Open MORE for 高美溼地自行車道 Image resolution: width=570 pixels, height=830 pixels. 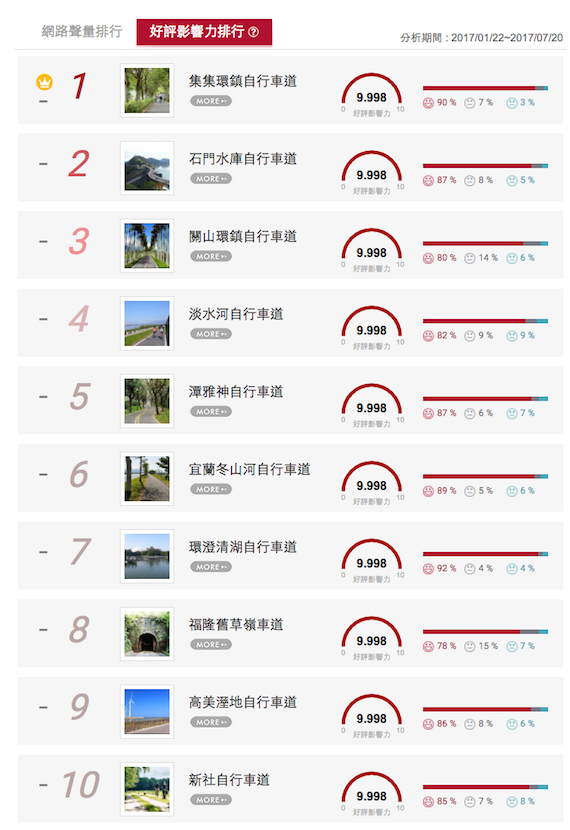(x=211, y=722)
